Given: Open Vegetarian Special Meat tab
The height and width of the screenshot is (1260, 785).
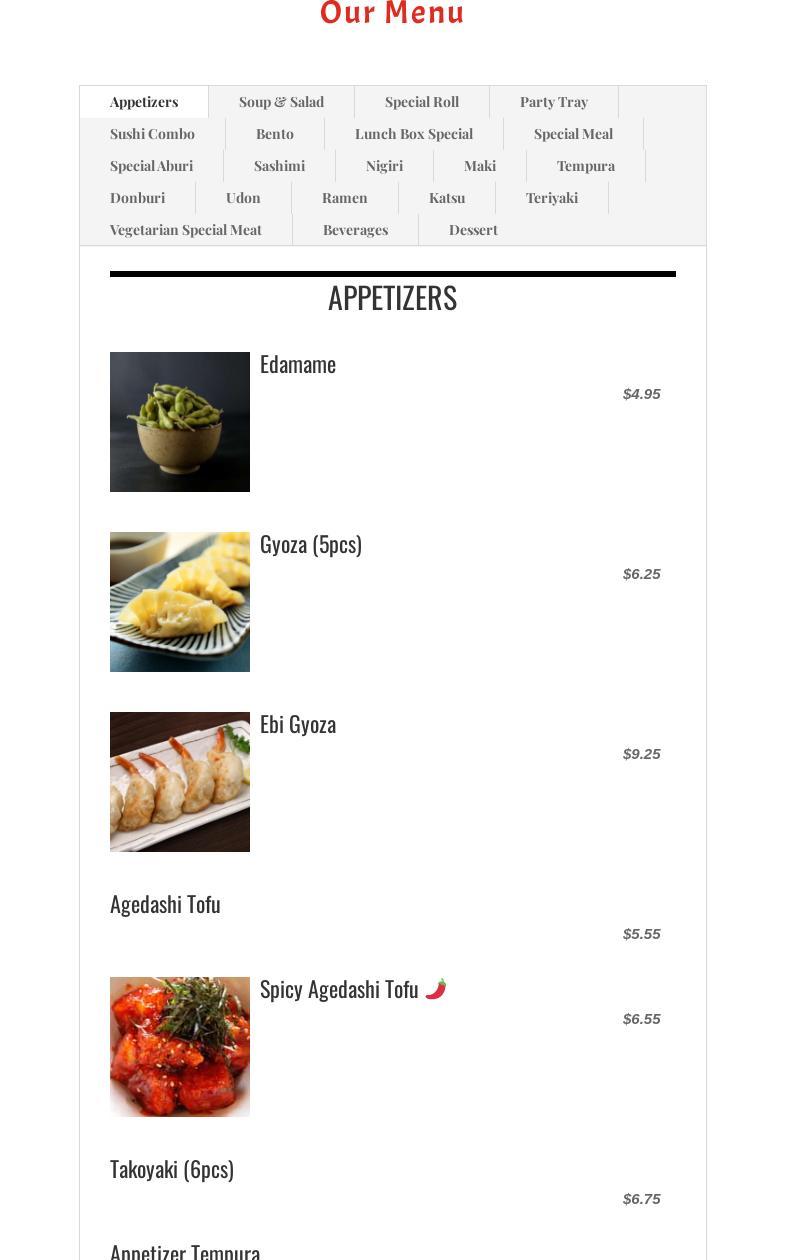Looking at the screenshot, I should pos(185,230).
